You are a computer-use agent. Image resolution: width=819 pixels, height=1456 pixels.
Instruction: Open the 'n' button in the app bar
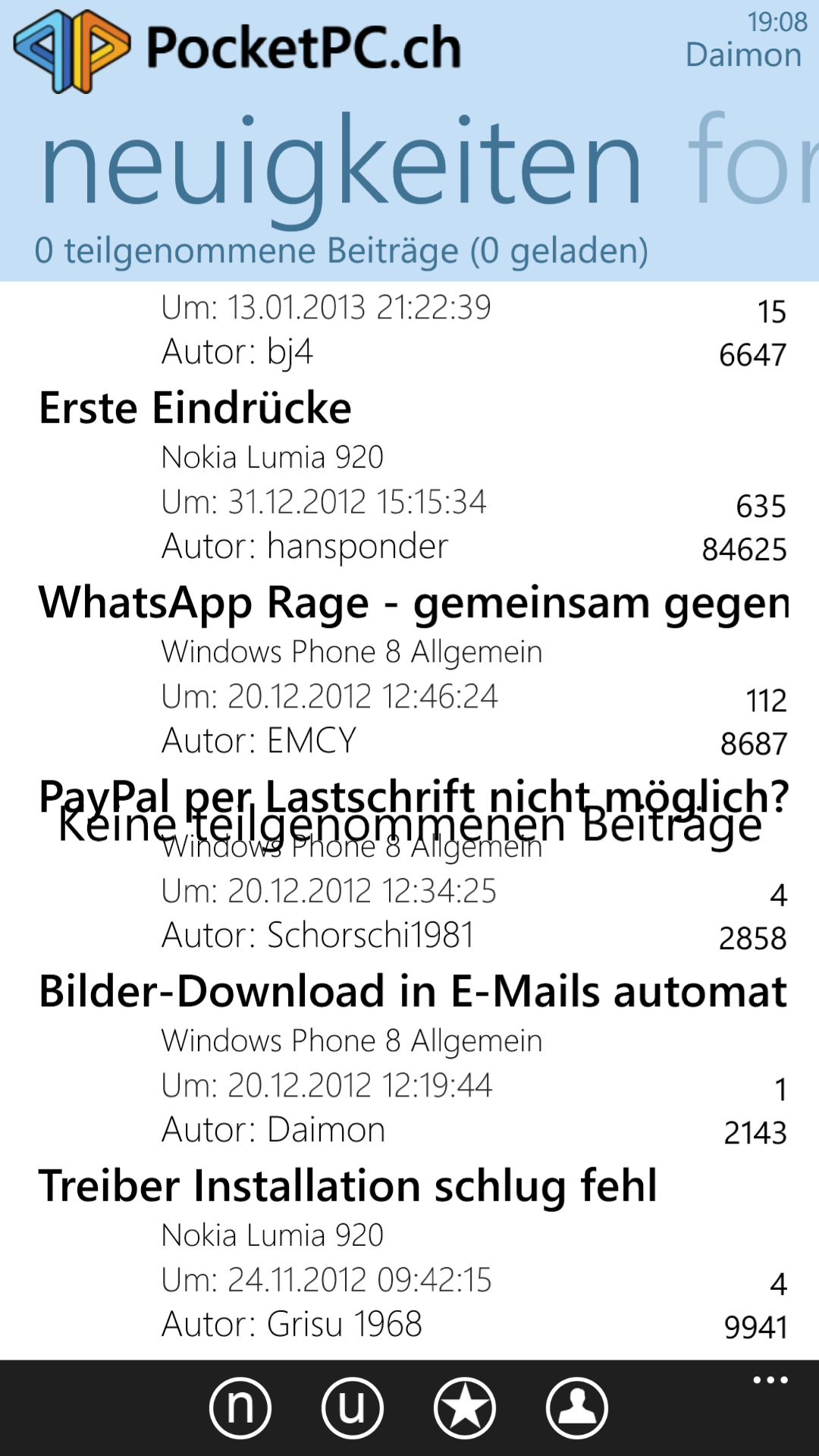(240, 1408)
